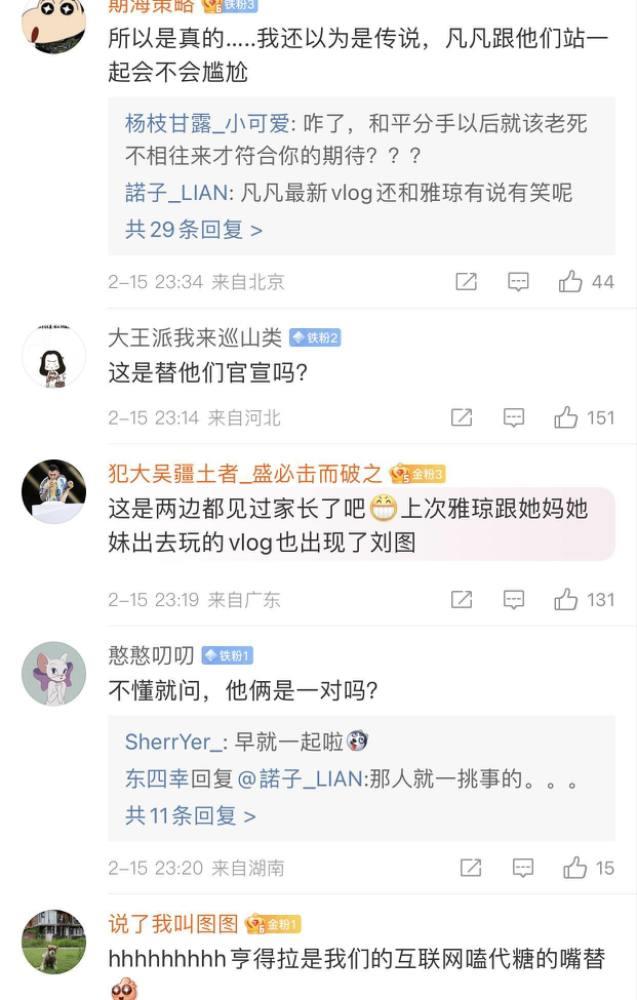Expand the 共29条回复 replies link
This screenshot has width=637, height=1000.
point(194,229)
